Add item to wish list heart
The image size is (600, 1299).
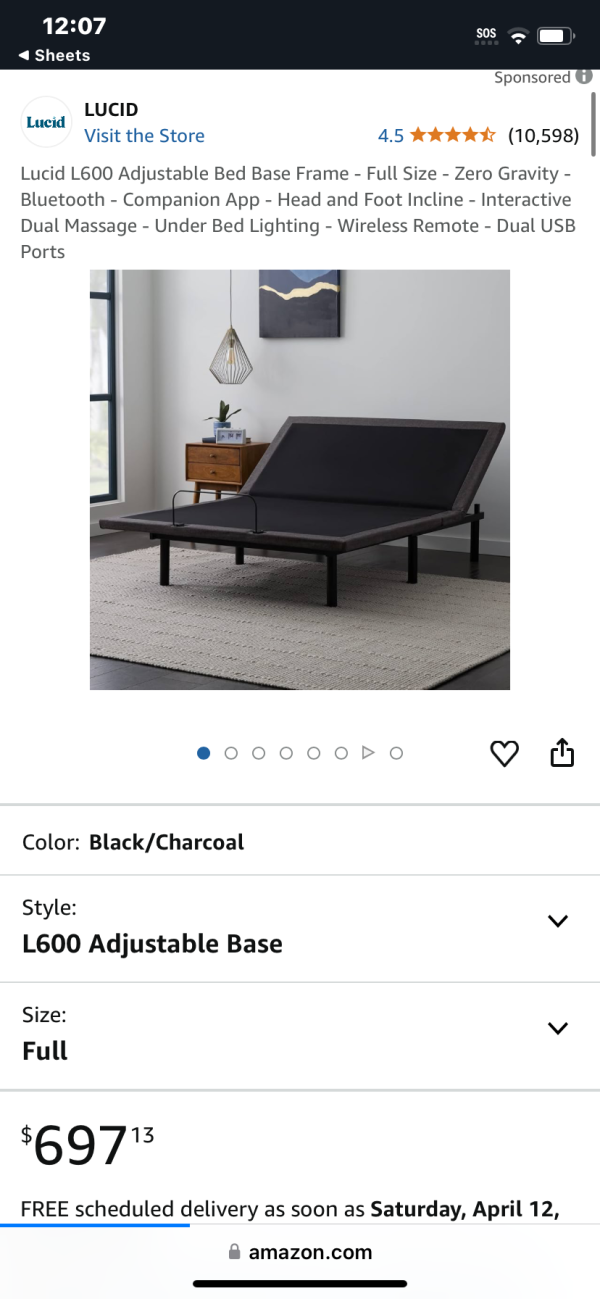click(505, 753)
